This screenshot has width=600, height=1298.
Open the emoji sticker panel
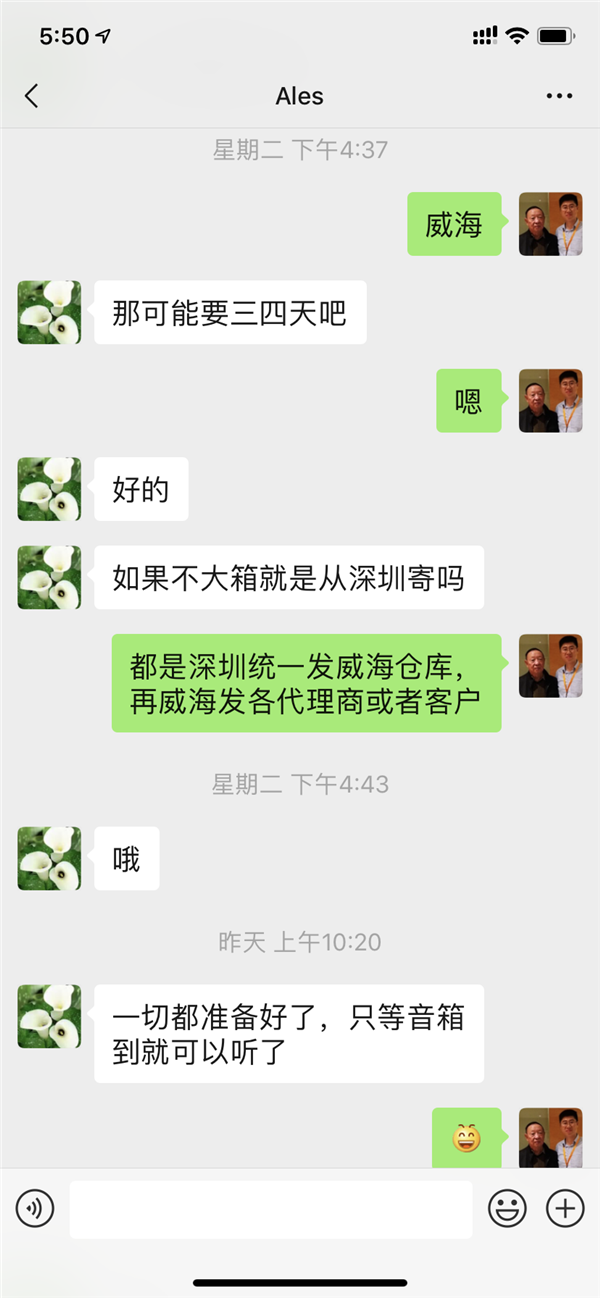pos(507,1209)
